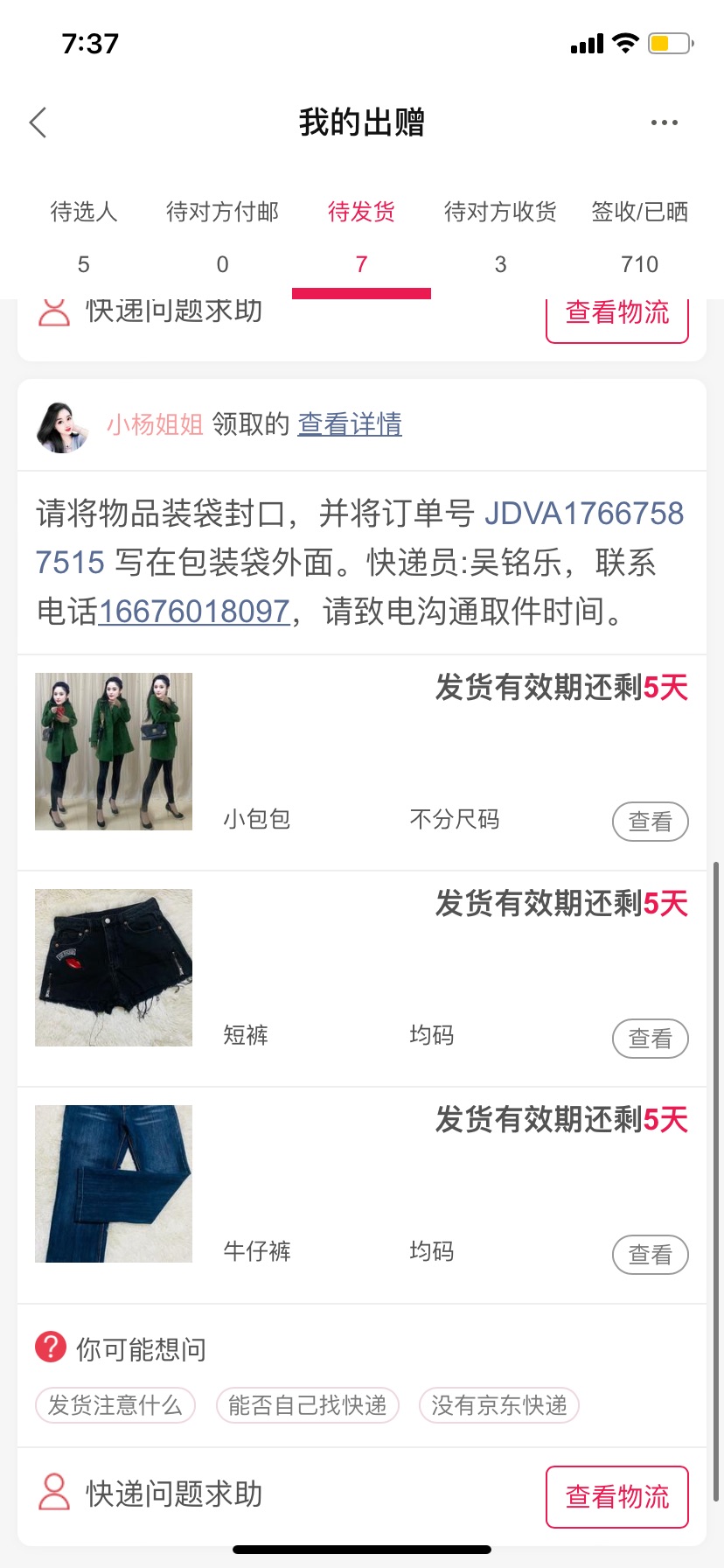Open 快递问题求助 below the question chips
This screenshot has width=724, height=1568.
pyautogui.click(x=150, y=1494)
